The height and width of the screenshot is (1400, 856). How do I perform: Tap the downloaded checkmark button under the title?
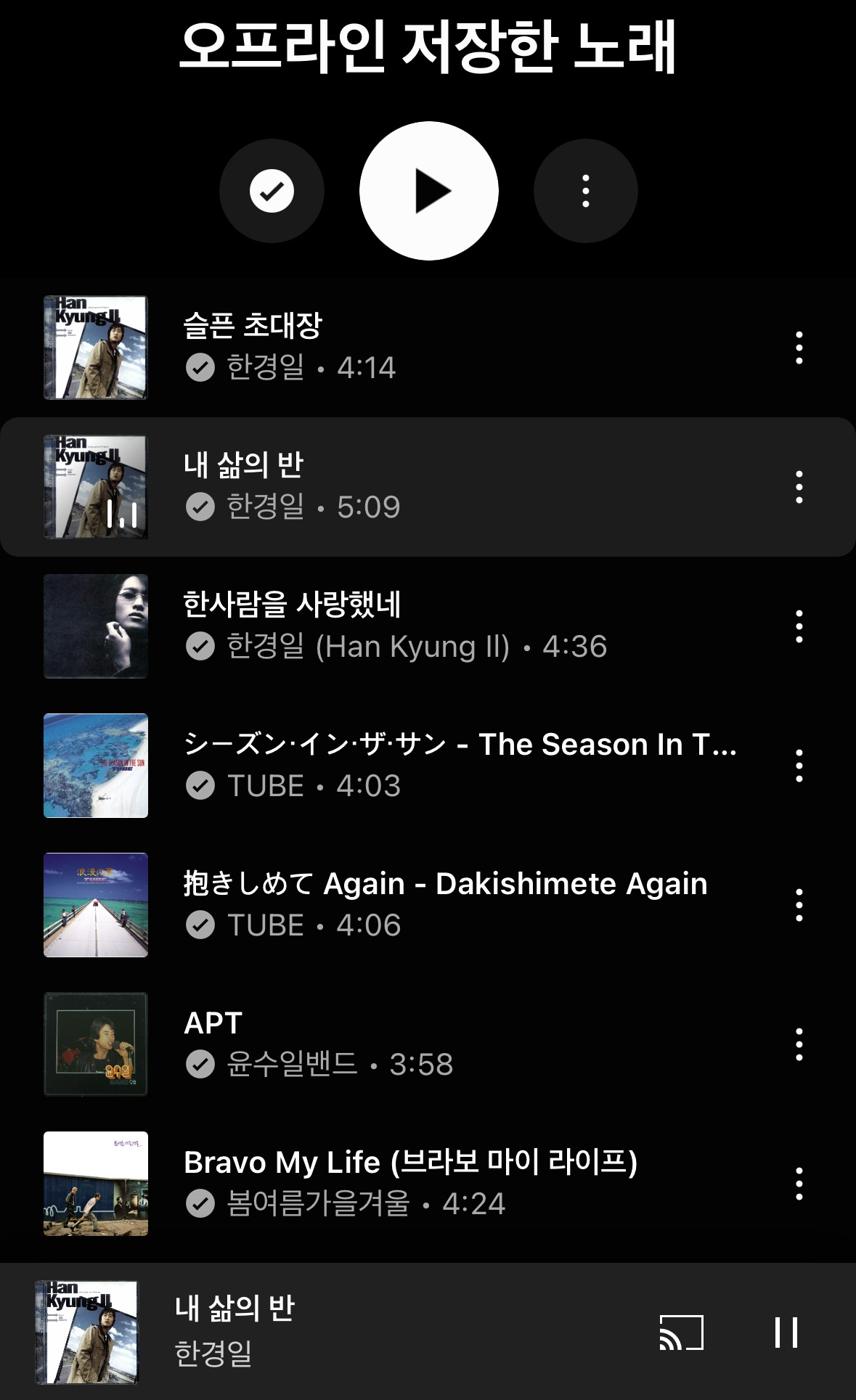click(272, 191)
